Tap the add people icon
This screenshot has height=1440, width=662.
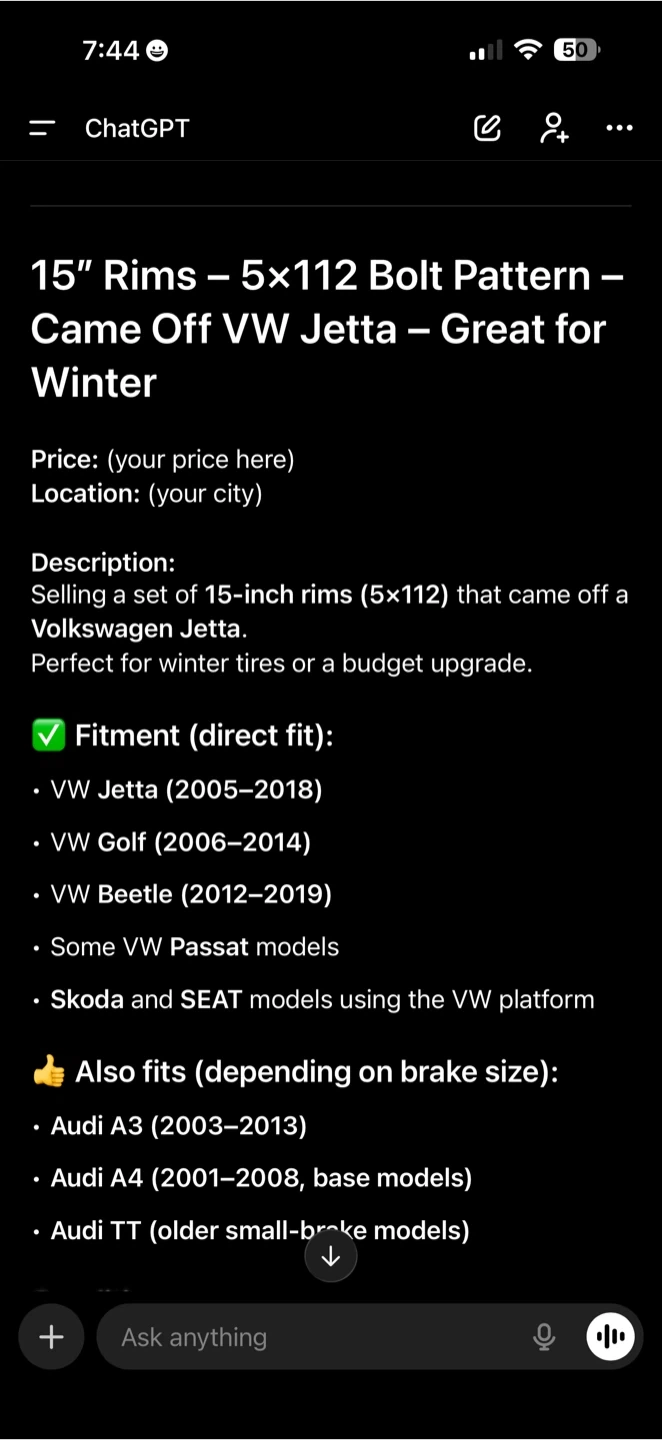[x=554, y=128]
